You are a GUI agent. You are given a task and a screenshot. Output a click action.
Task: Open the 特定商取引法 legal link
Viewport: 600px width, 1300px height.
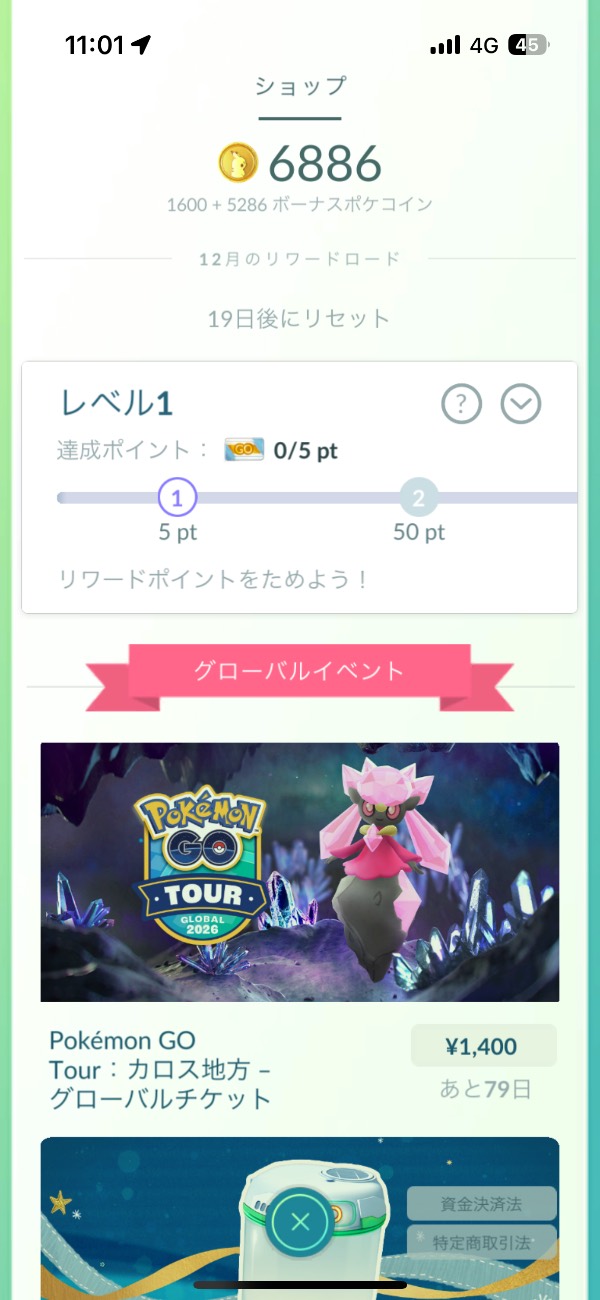[x=482, y=1244]
